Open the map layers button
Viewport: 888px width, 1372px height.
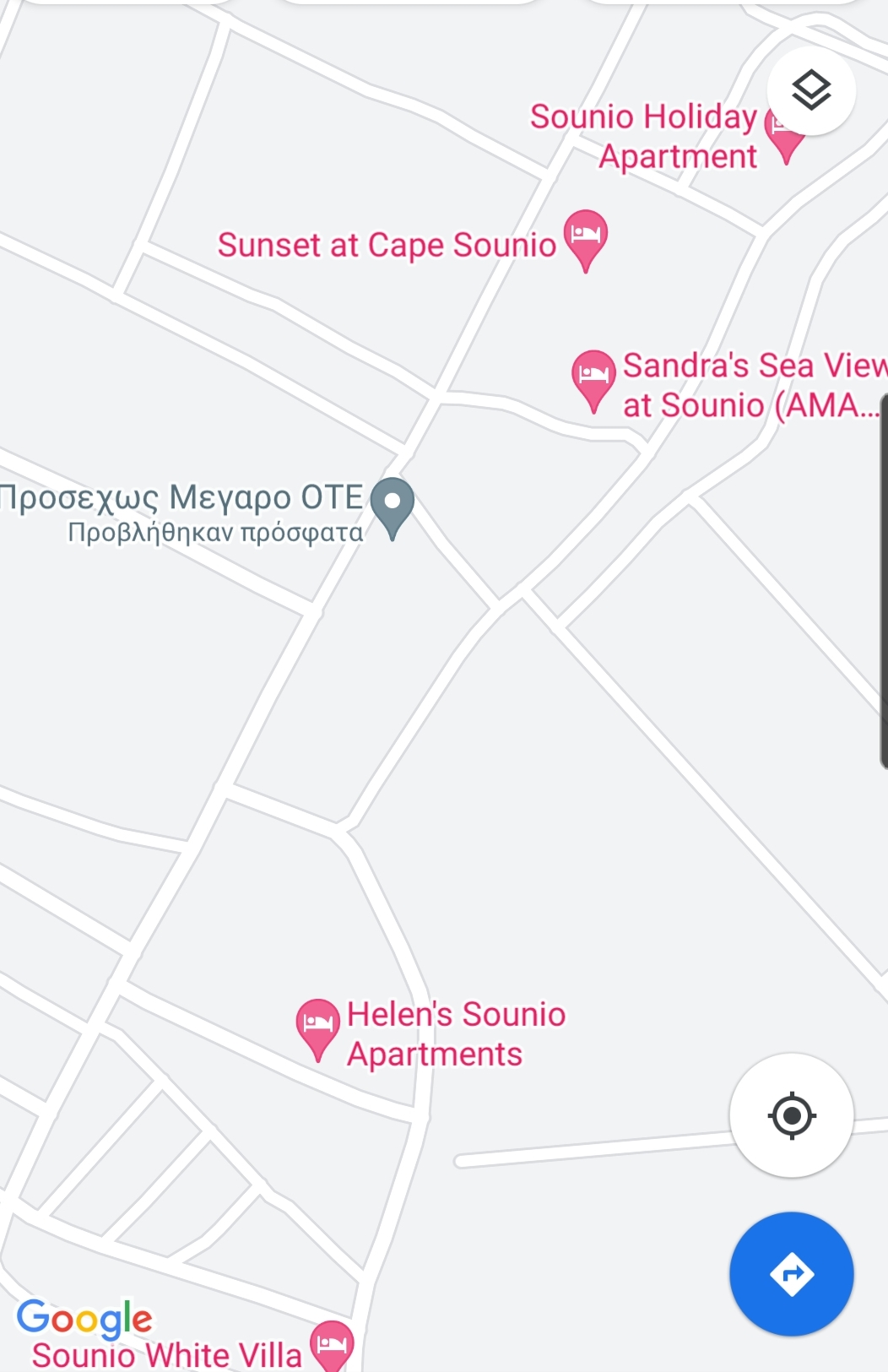811,90
